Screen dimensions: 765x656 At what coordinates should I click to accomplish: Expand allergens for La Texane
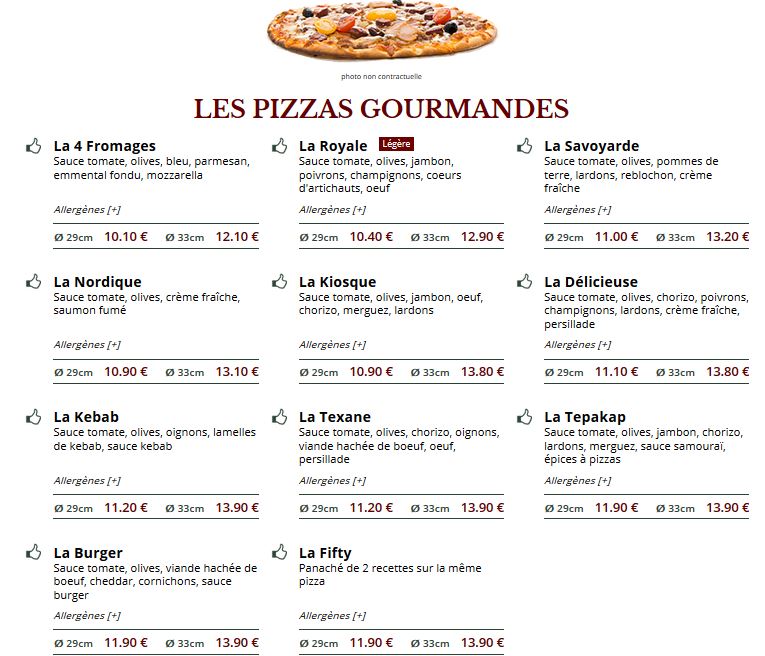(332, 481)
